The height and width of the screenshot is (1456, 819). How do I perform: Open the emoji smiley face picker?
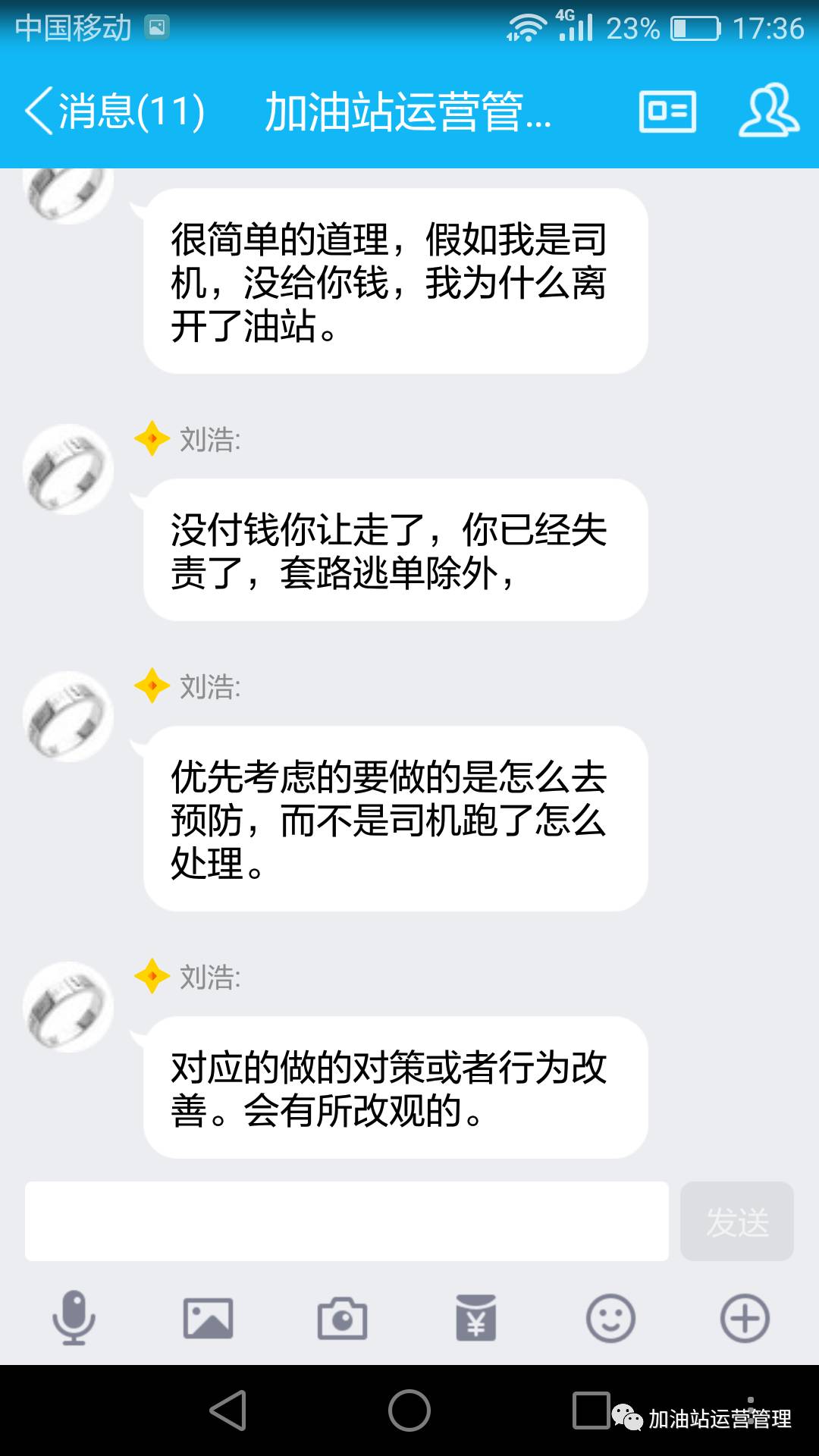coord(610,1318)
